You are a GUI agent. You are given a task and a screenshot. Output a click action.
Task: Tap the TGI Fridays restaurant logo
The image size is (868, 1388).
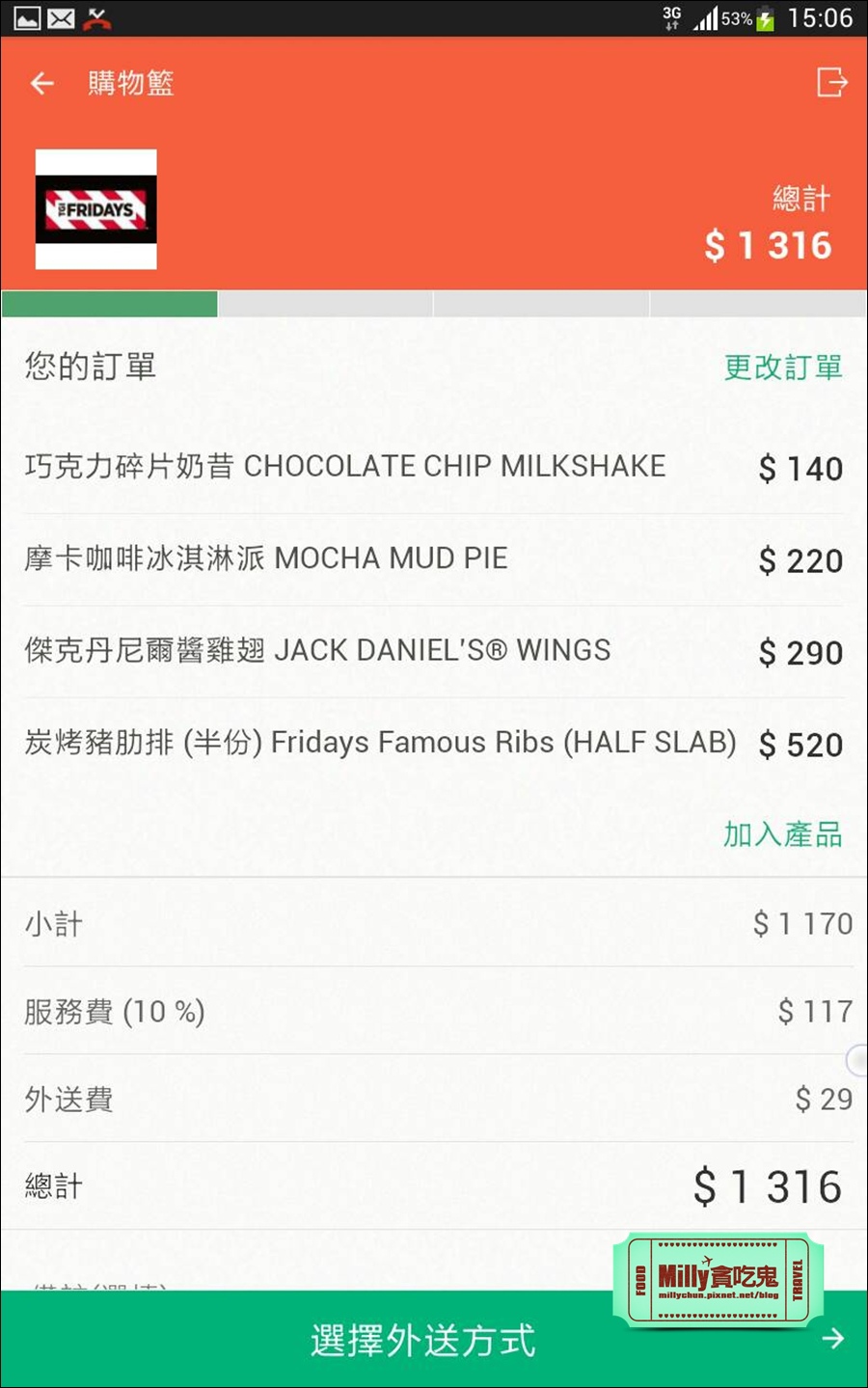(95, 208)
